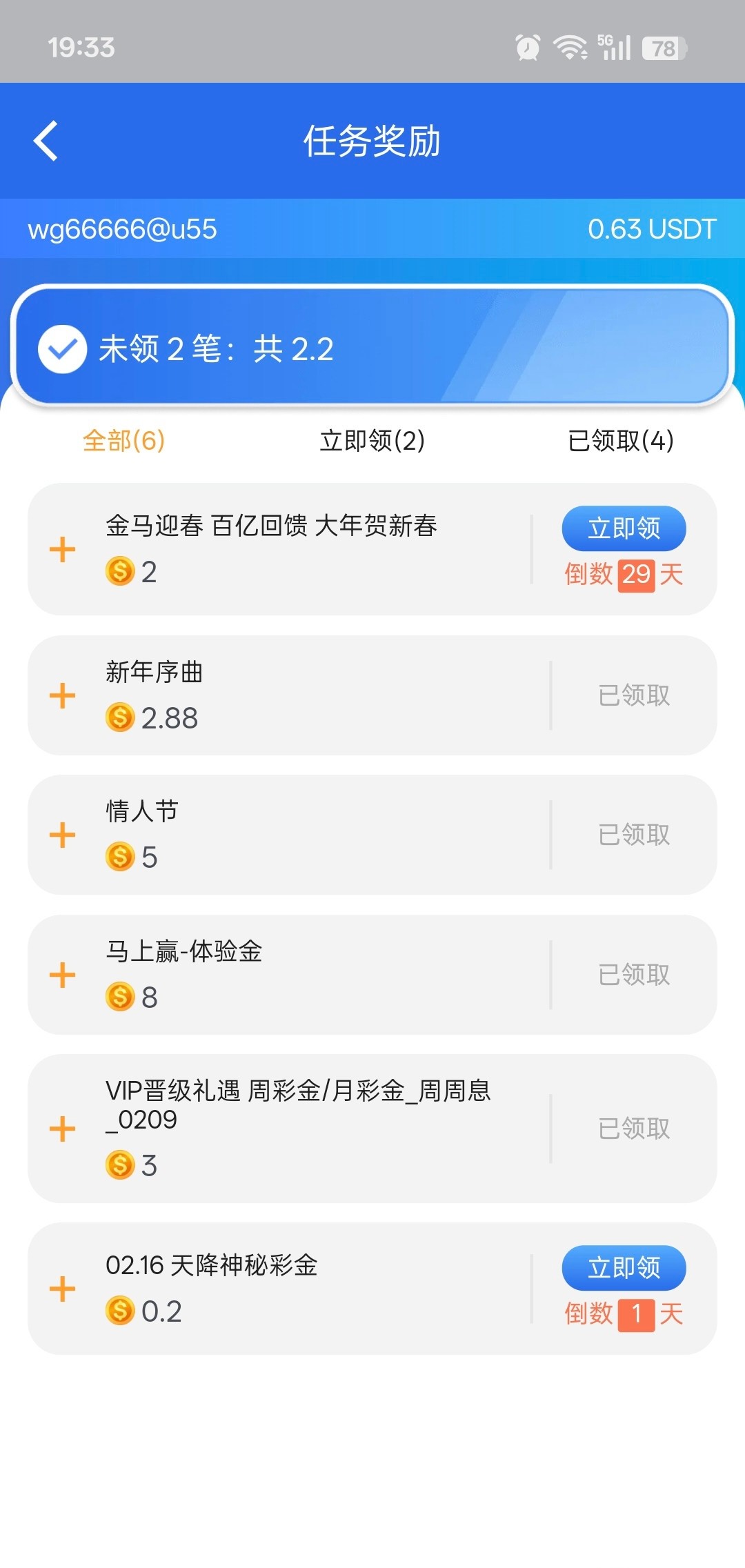The width and height of the screenshot is (745, 1568).
Task: Expand the 金马迎春 百亿回馈 reward details
Action: (62, 550)
